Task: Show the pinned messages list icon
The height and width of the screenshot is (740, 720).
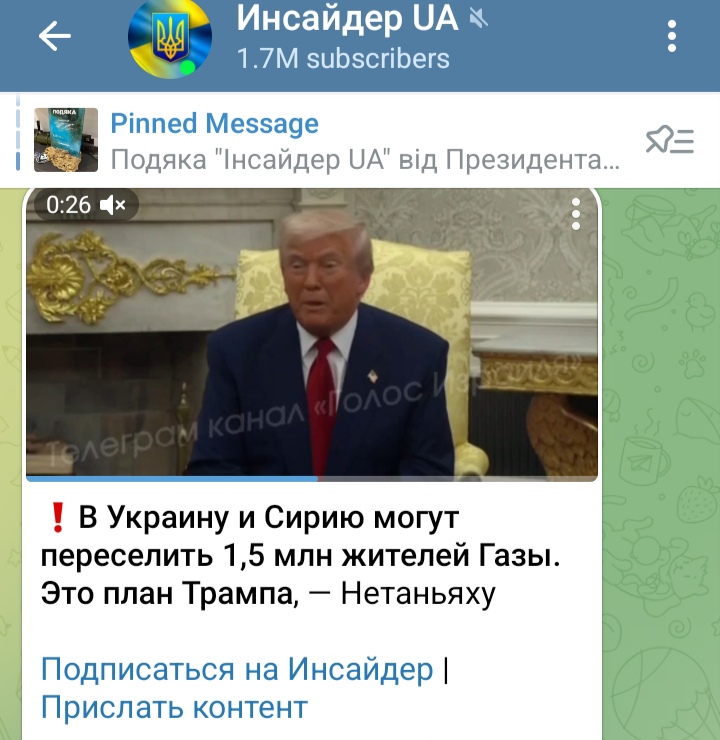Action: click(669, 141)
